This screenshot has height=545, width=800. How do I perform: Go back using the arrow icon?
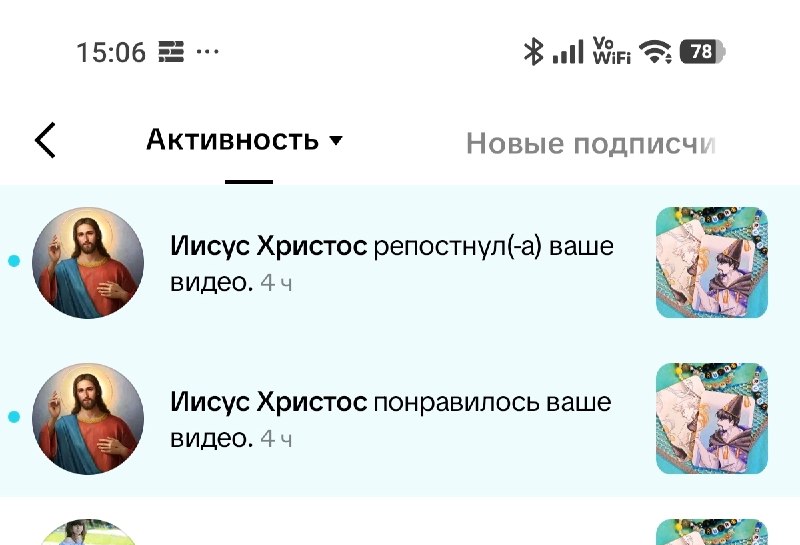coord(45,140)
